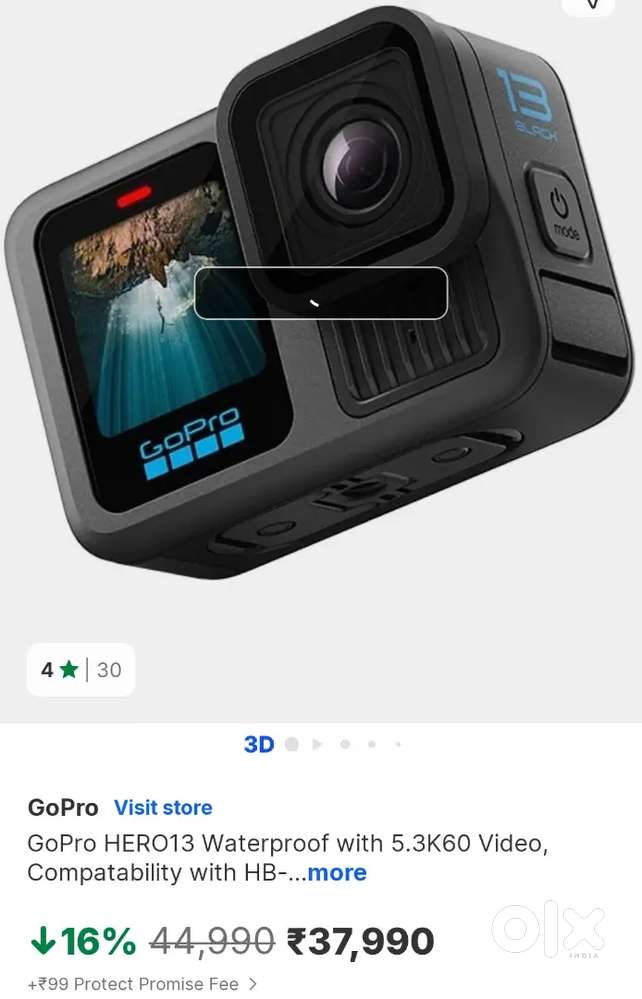
Task: Open the 4 star ratings chip
Action: pos(81,670)
